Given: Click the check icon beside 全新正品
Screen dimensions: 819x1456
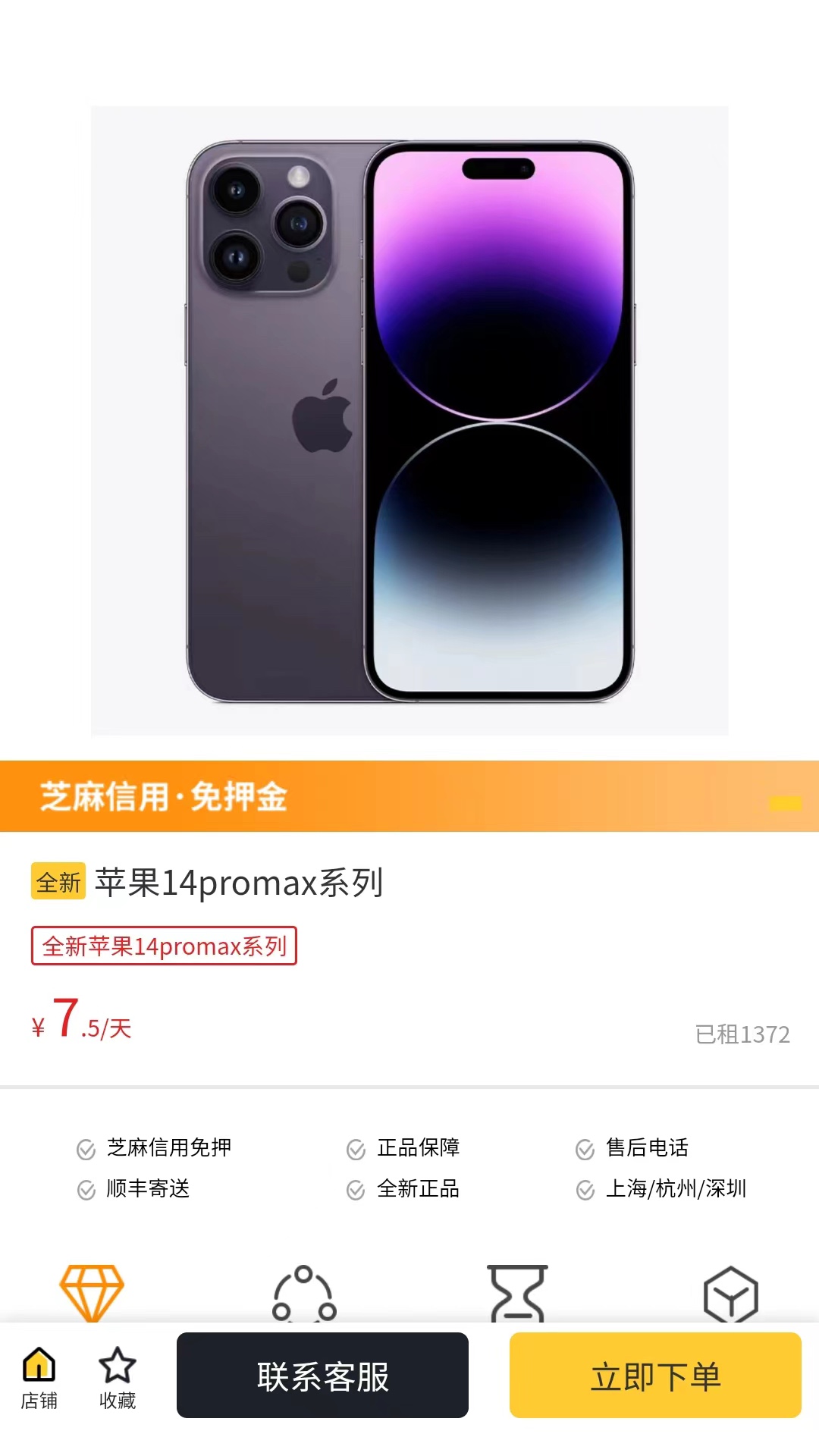Looking at the screenshot, I should pos(354,1189).
